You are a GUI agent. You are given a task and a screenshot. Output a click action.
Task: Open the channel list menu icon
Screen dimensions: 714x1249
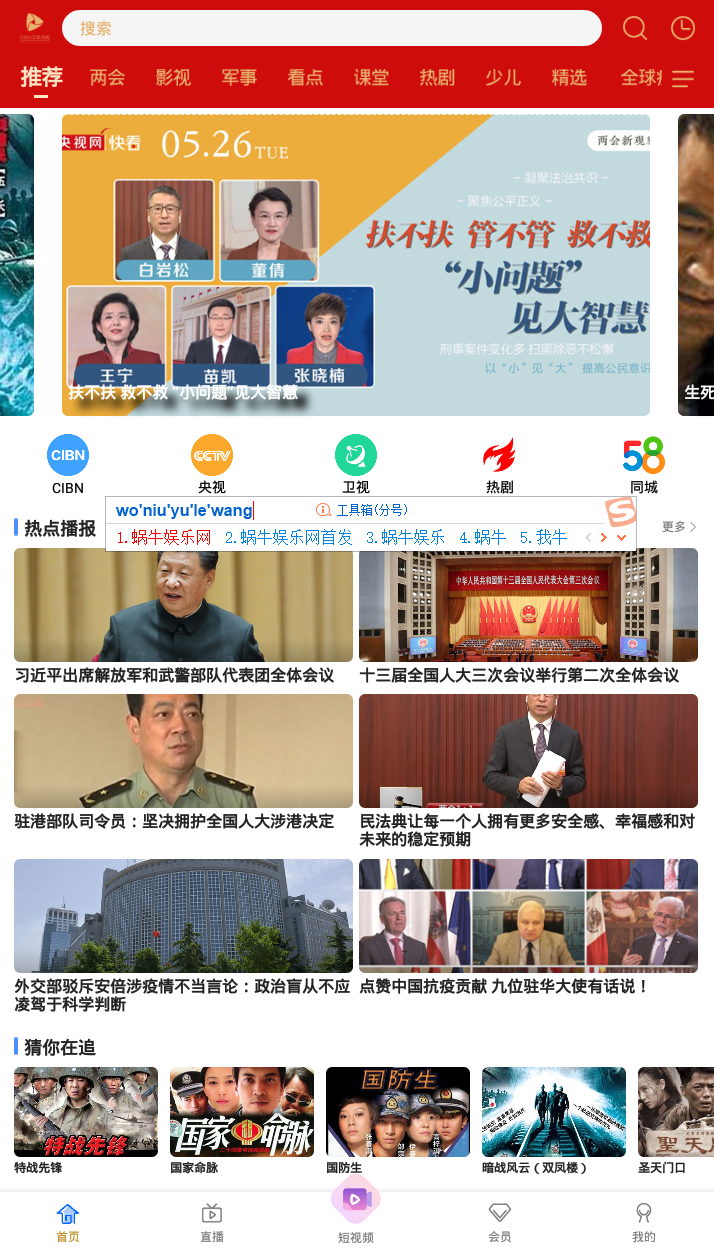pos(683,78)
